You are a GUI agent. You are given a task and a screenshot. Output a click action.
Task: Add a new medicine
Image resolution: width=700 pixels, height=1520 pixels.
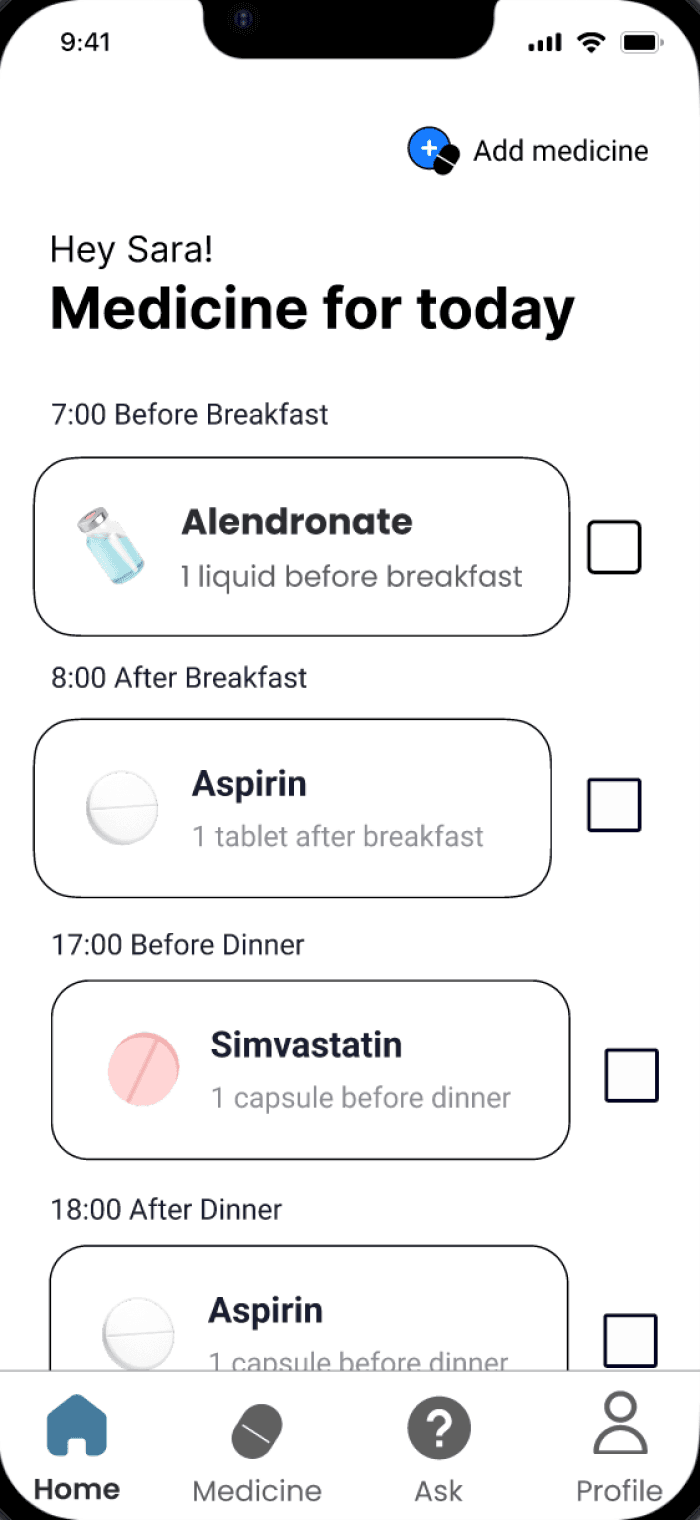pyautogui.click(x=528, y=151)
